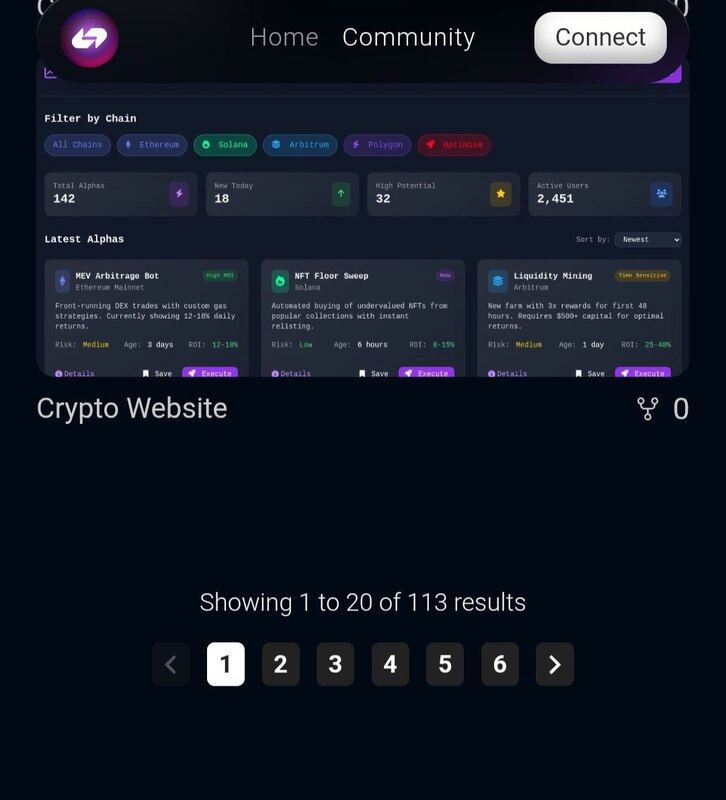This screenshot has width=726, height=800.
Task: Tap the app logo in the header
Action: tap(89, 38)
